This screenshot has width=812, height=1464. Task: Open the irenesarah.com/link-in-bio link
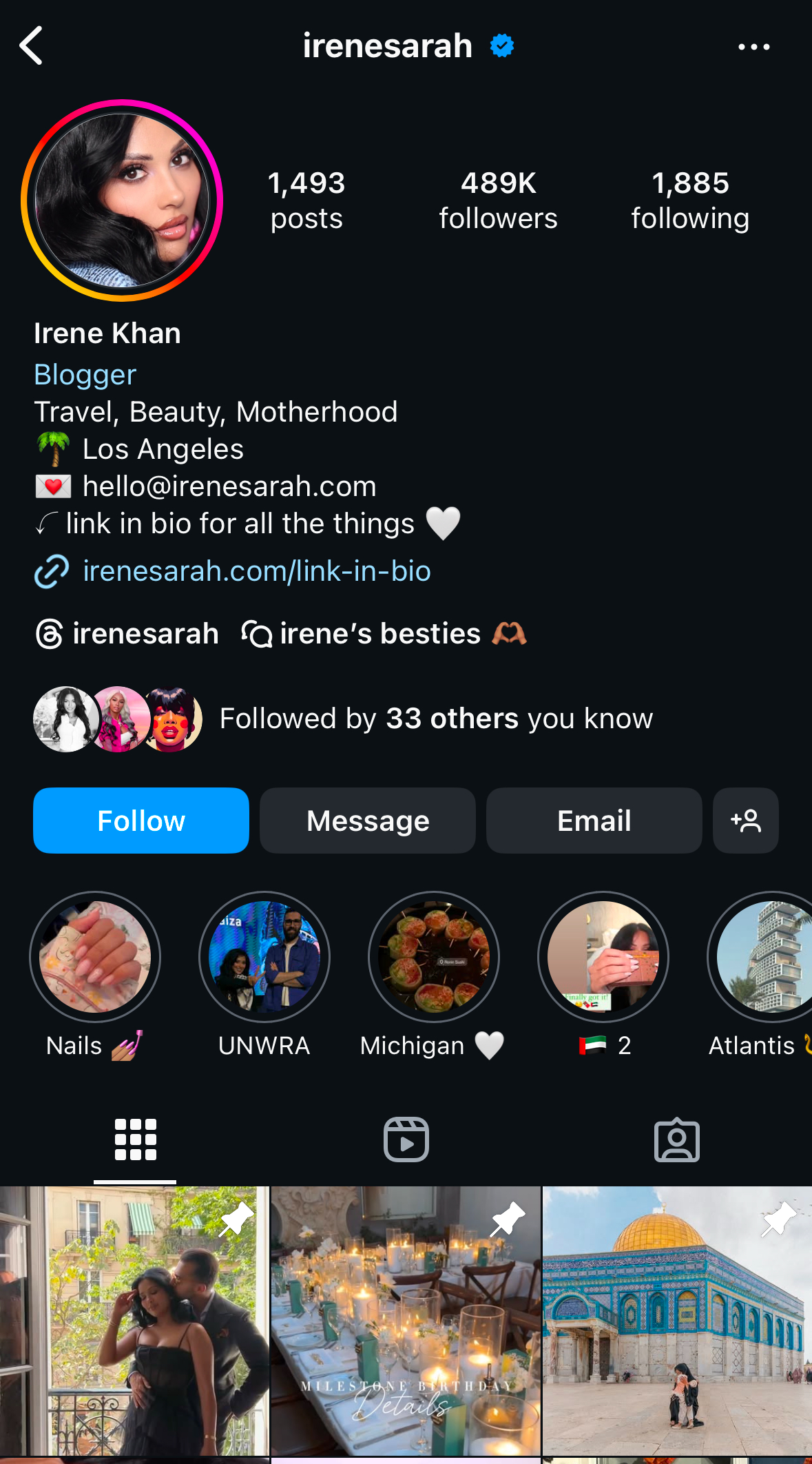click(x=256, y=571)
